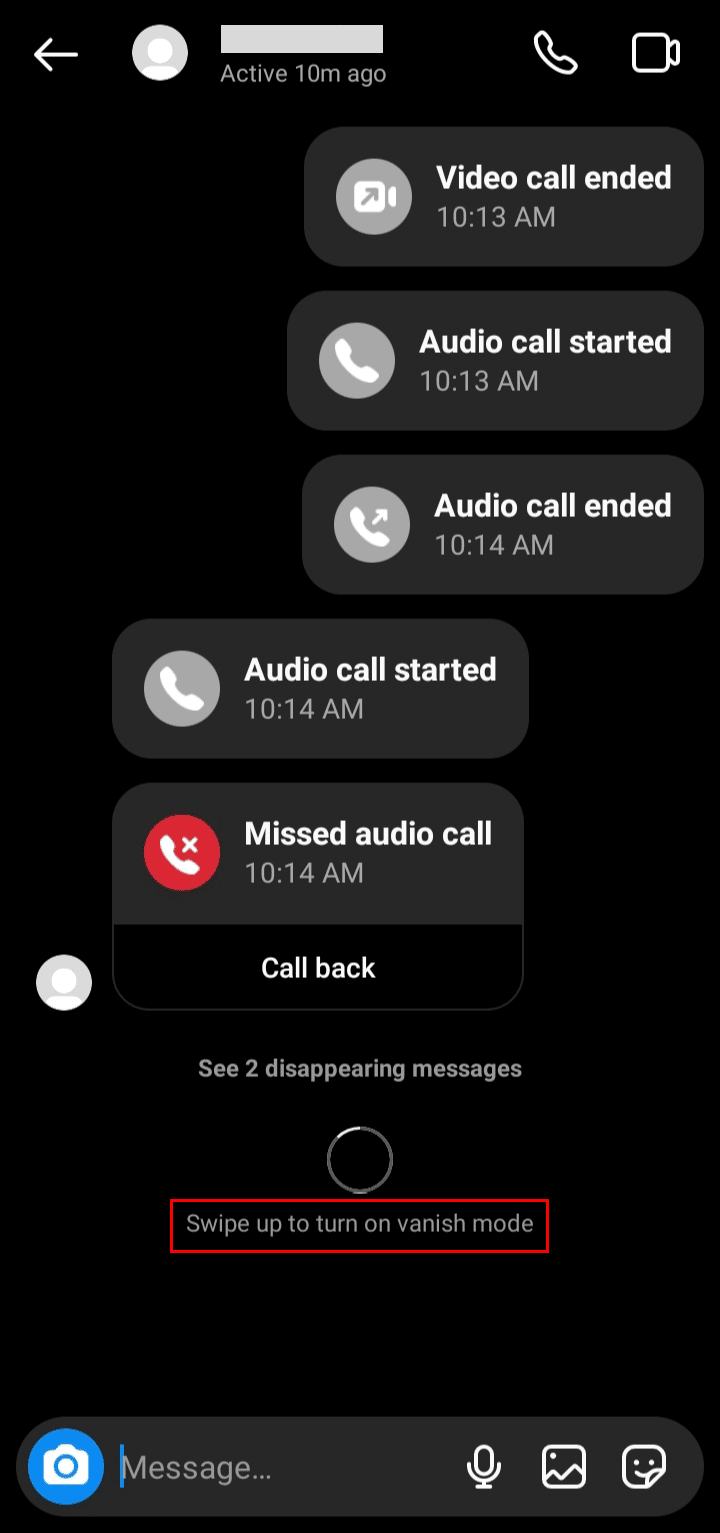
Task: Start an audio call via phone icon
Action: 555,53
